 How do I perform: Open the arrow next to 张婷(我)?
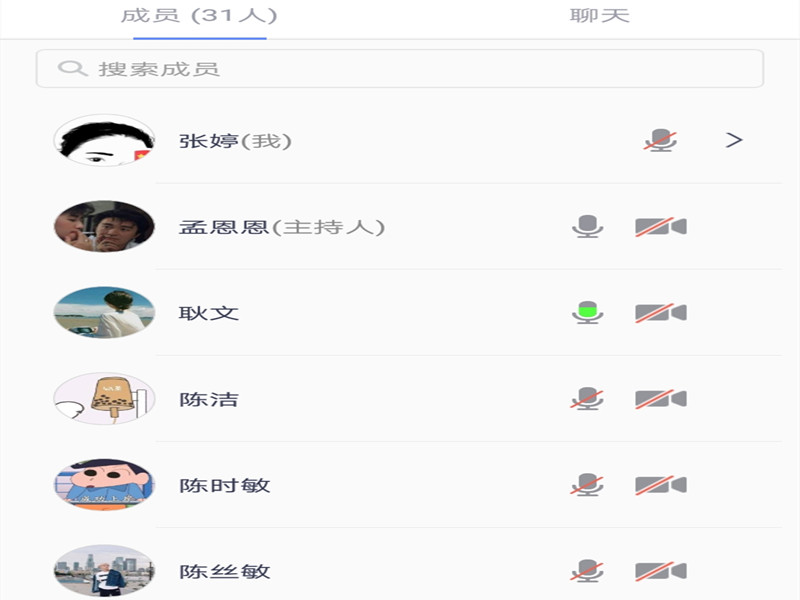(734, 140)
